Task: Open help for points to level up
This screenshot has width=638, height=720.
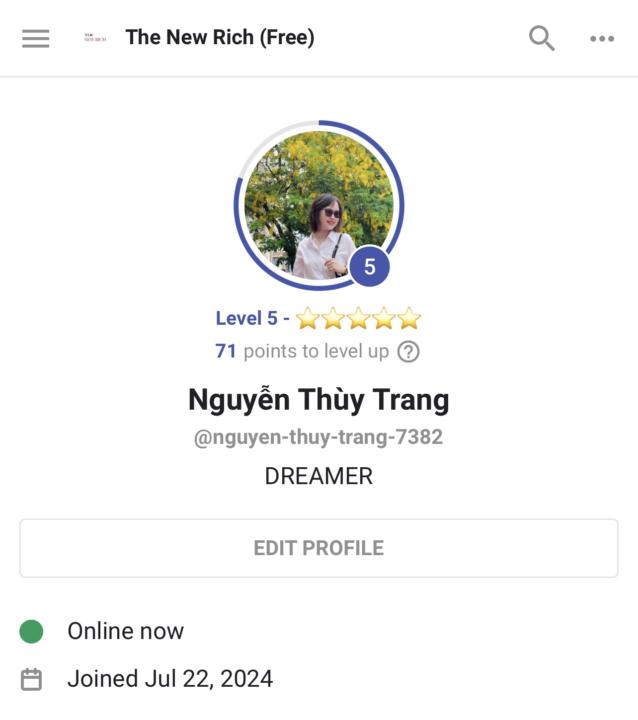Action: (408, 351)
